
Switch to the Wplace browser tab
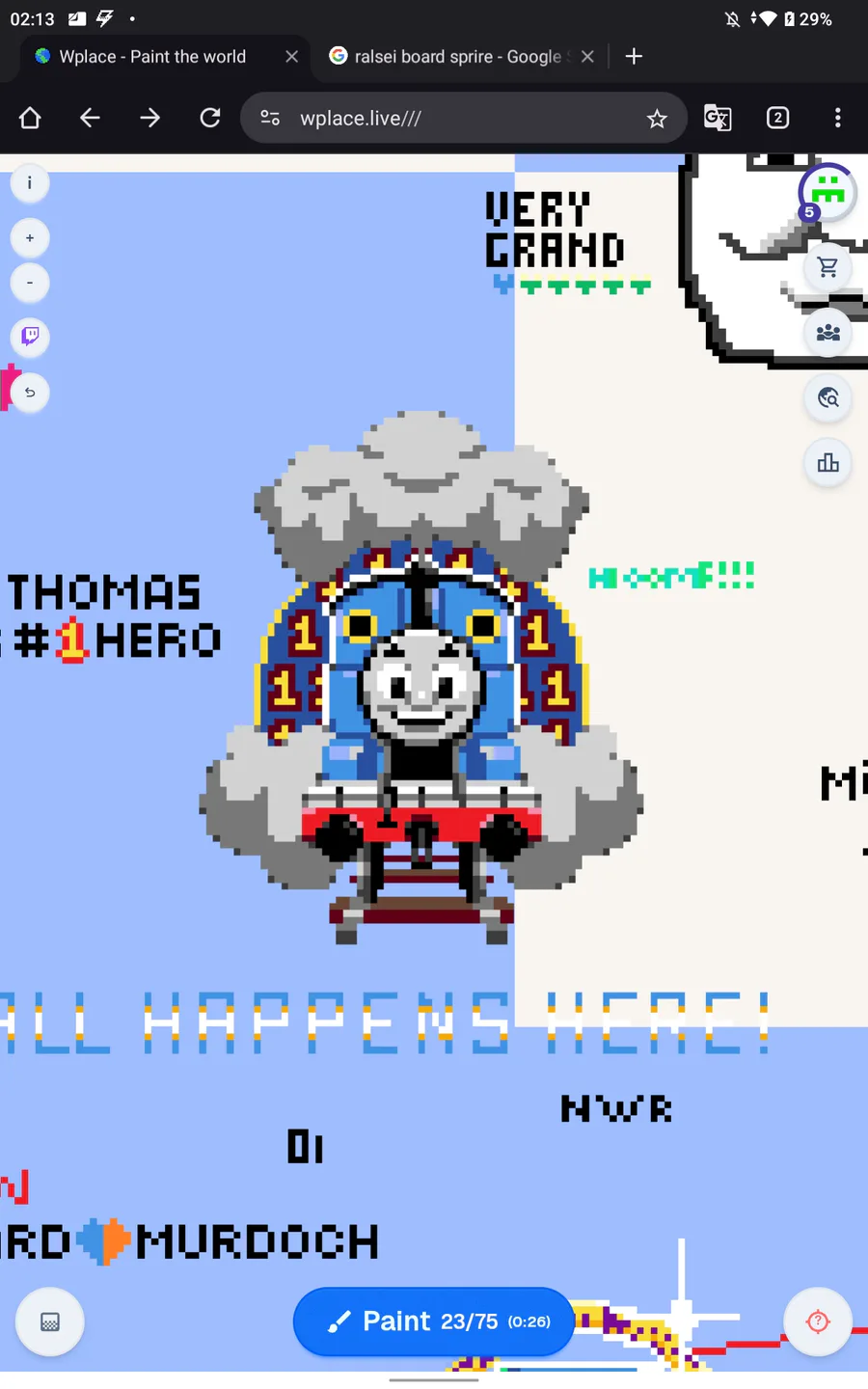pos(152,57)
